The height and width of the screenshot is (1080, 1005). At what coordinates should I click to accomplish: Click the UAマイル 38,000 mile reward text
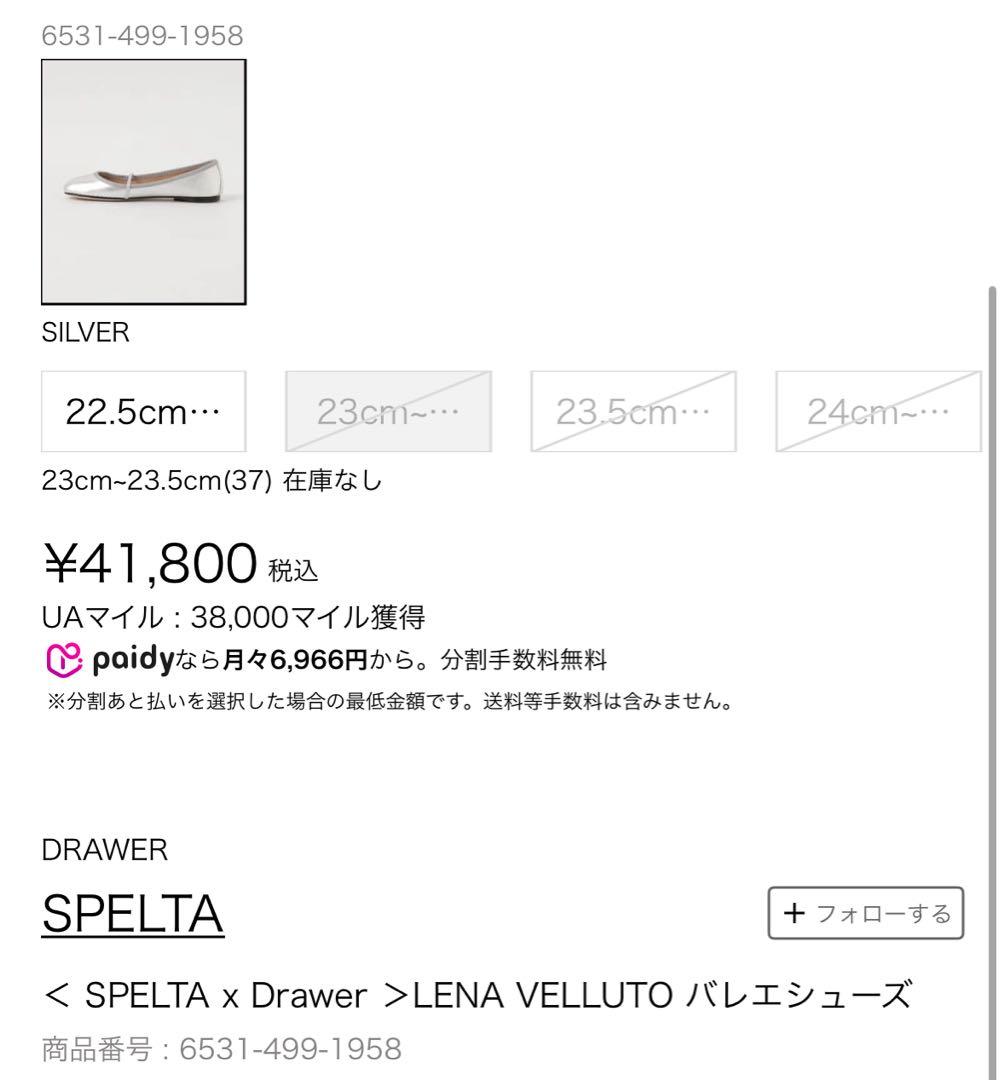pyautogui.click(x=235, y=618)
